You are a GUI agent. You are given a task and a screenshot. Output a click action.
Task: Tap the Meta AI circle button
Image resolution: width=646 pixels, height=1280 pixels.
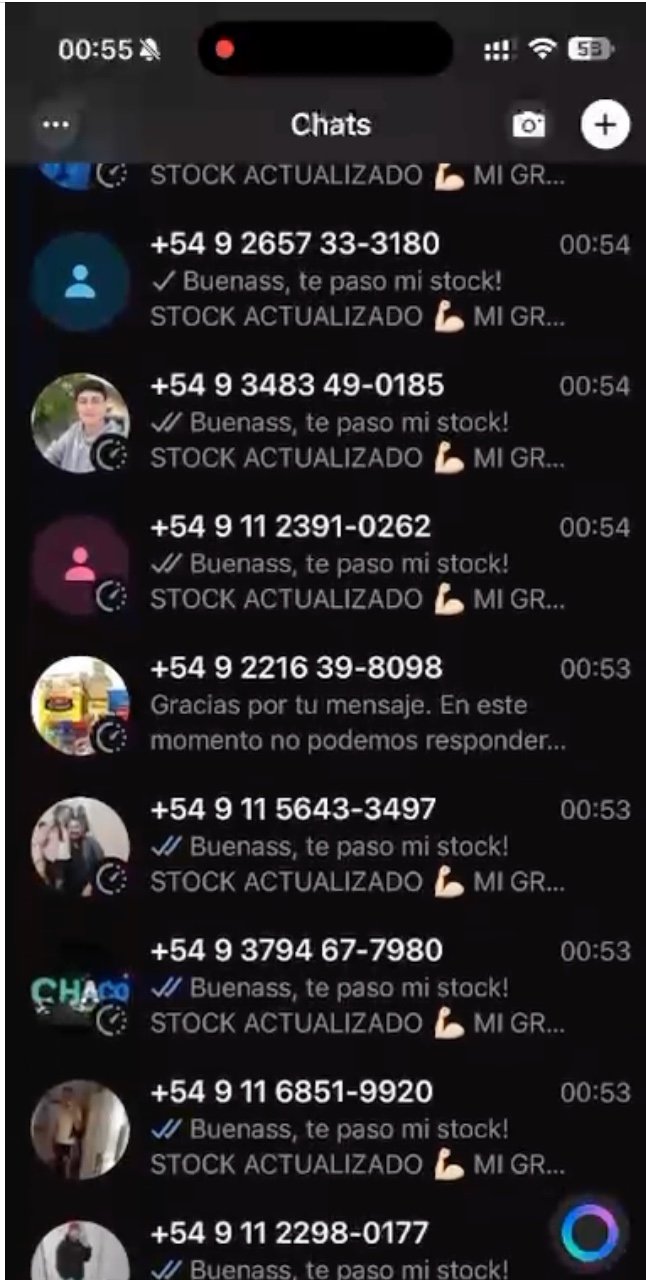(590, 1233)
